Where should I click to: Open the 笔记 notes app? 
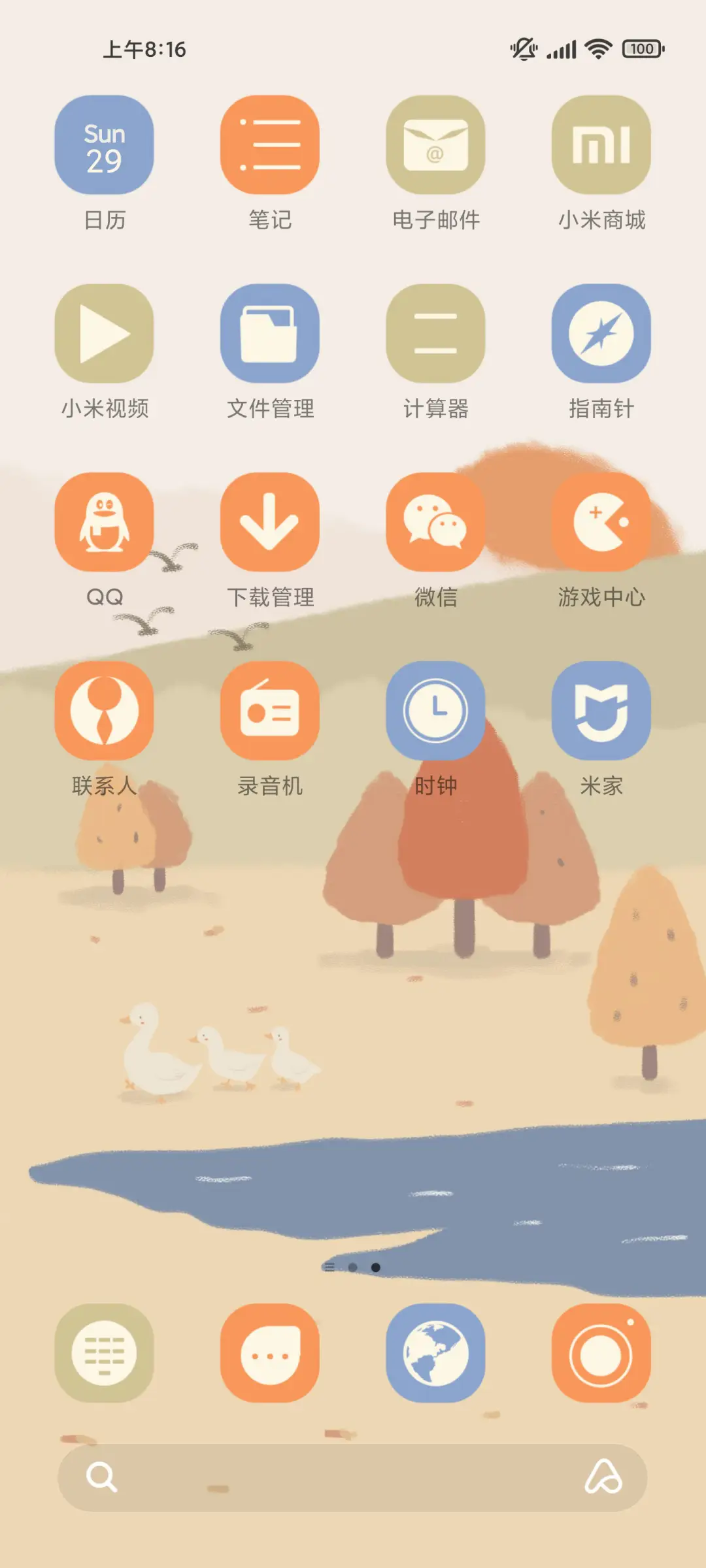[x=270, y=144]
